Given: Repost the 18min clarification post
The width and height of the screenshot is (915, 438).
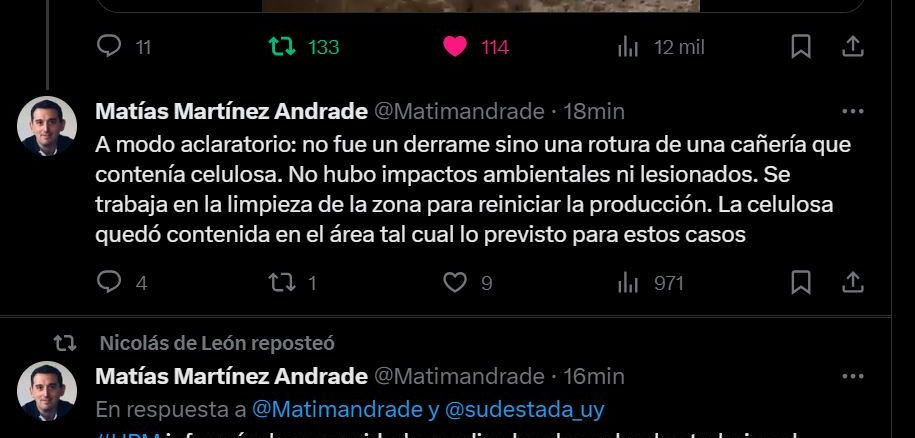Looking at the screenshot, I should pyautogui.click(x=282, y=283).
